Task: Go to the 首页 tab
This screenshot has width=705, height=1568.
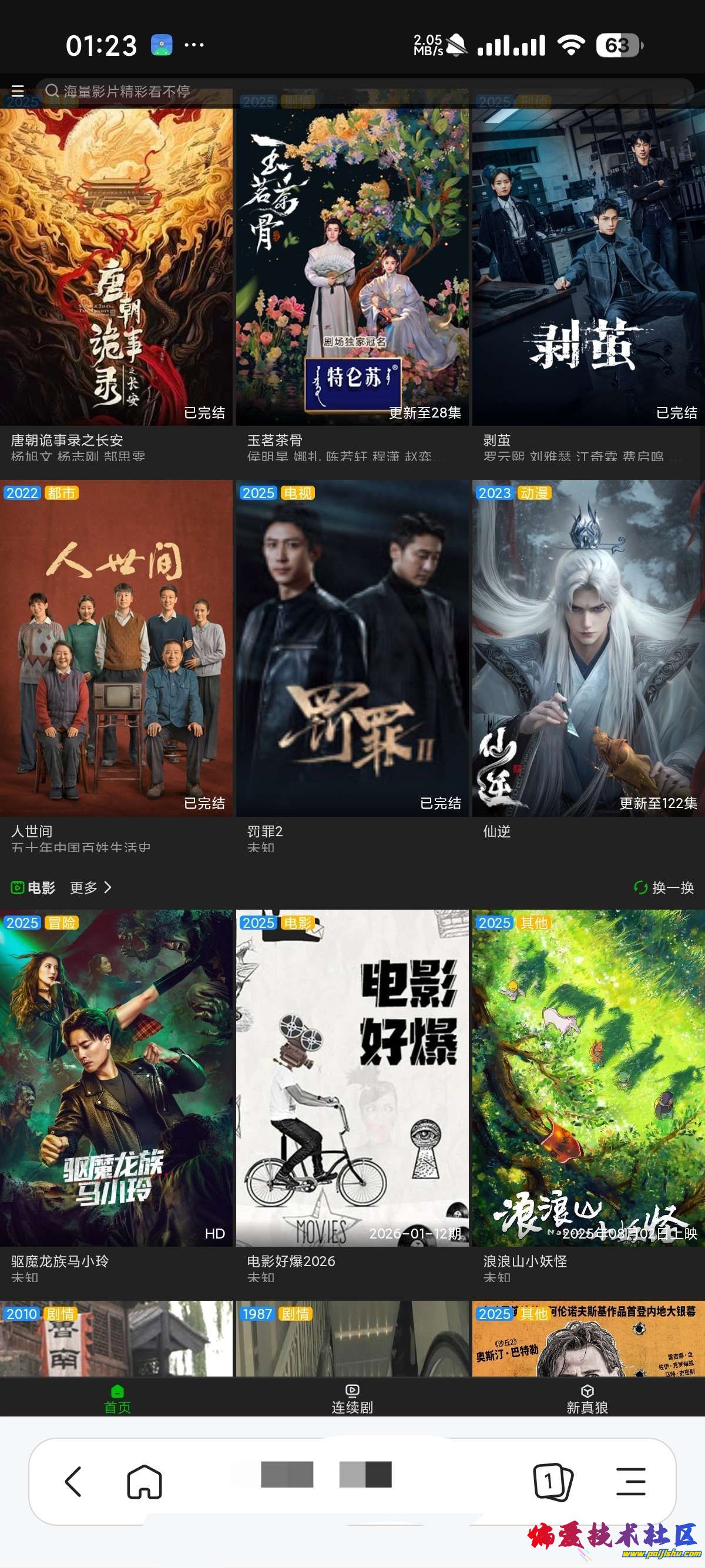Action: click(x=117, y=1399)
